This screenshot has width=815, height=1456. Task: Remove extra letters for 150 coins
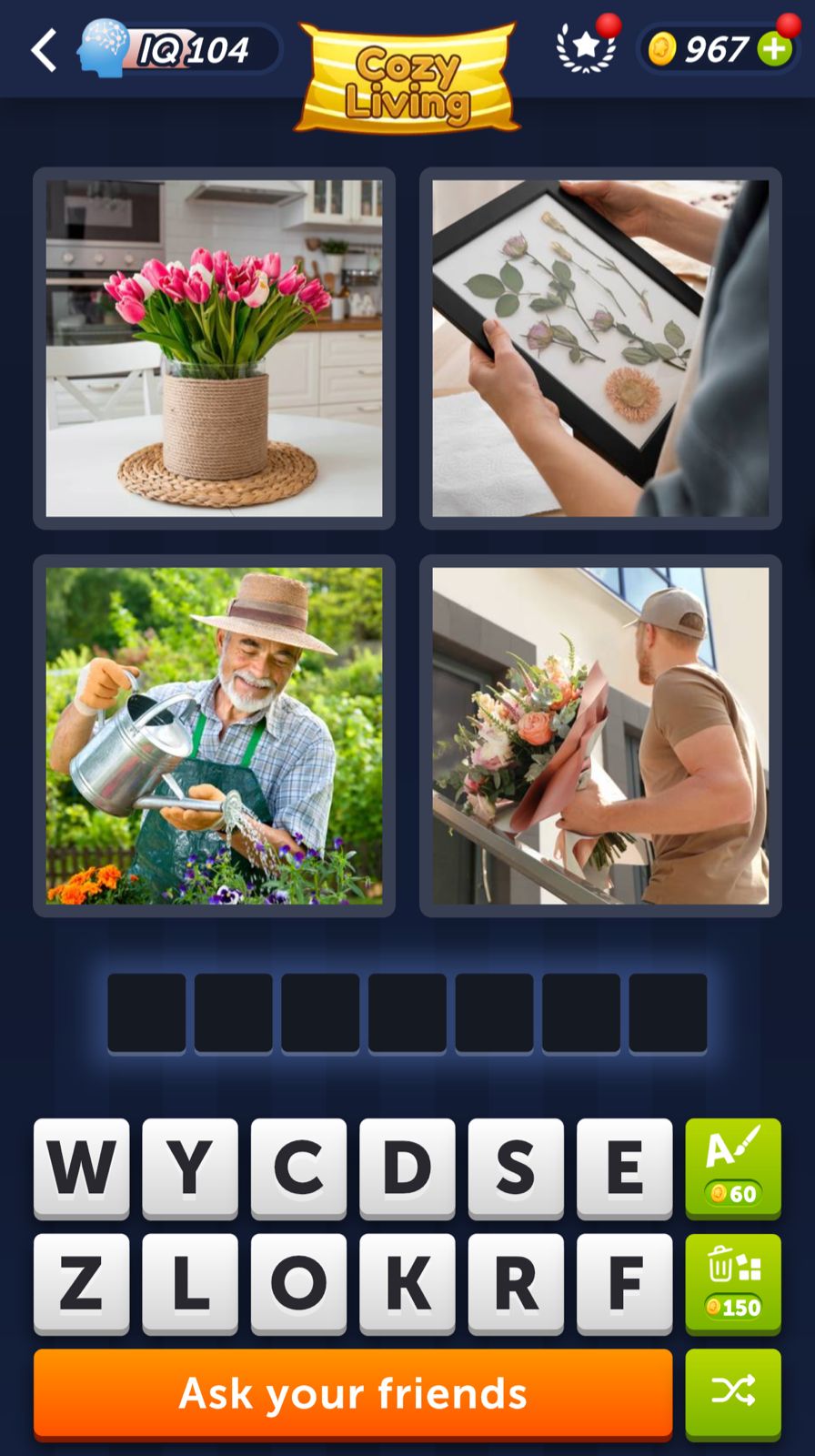coord(732,1282)
